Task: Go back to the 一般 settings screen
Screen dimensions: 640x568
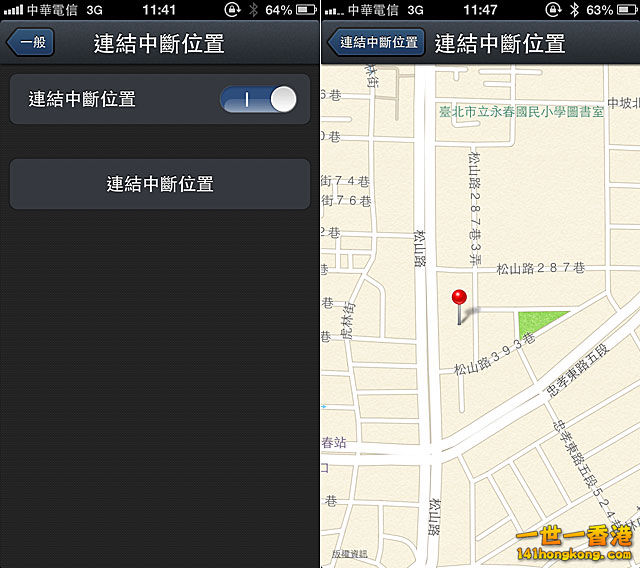Action: point(31,44)
